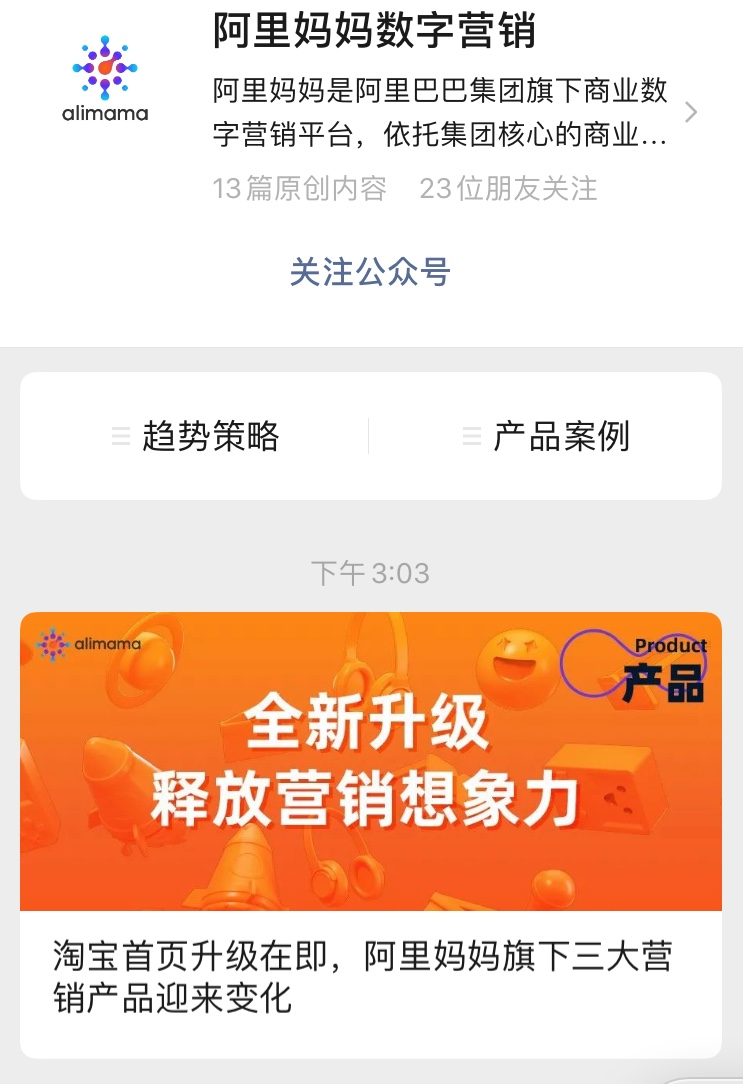Click the orange article cover thumbnail
Viewport: 743px width, 1084px height.
[x=371, y=763]
